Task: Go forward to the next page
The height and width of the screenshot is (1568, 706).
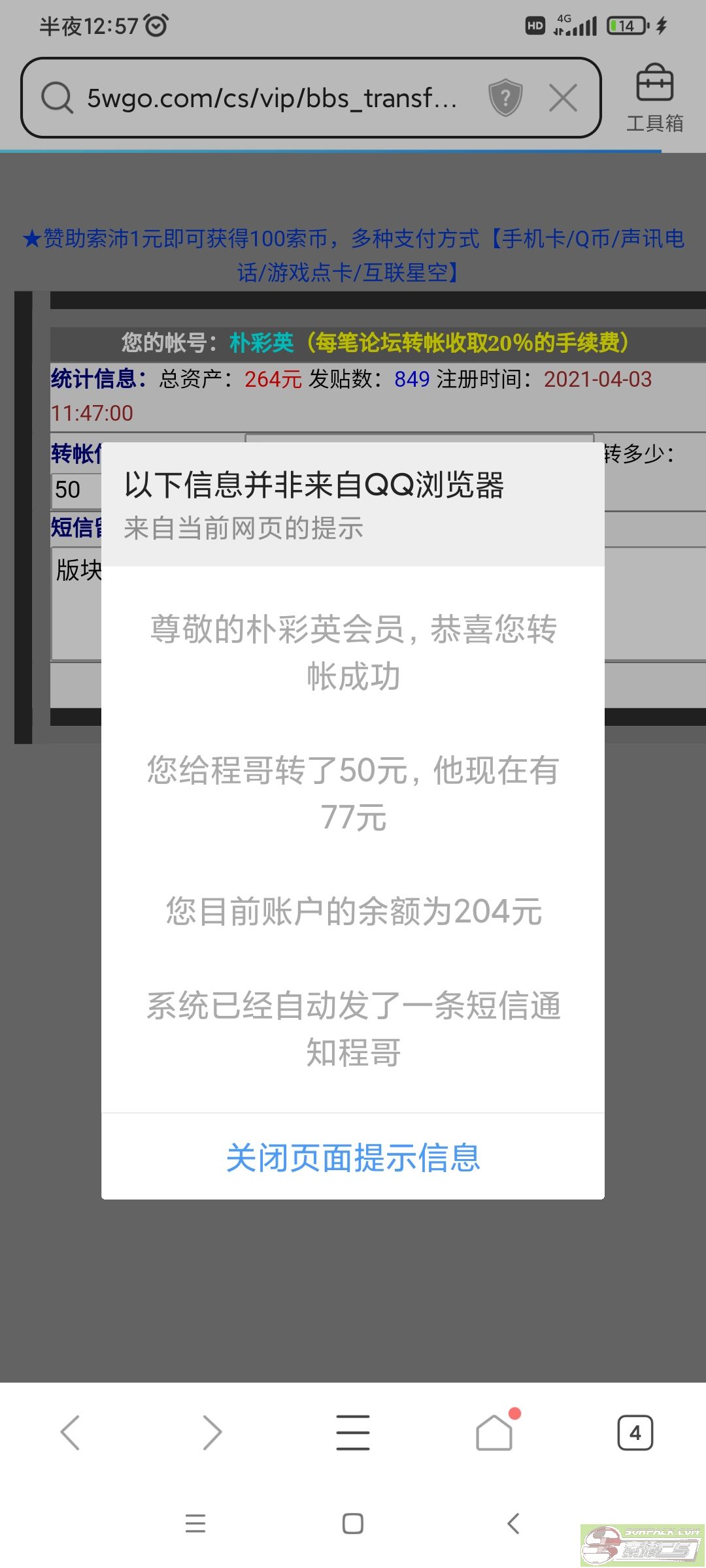Action: [x=212, y=1433]
